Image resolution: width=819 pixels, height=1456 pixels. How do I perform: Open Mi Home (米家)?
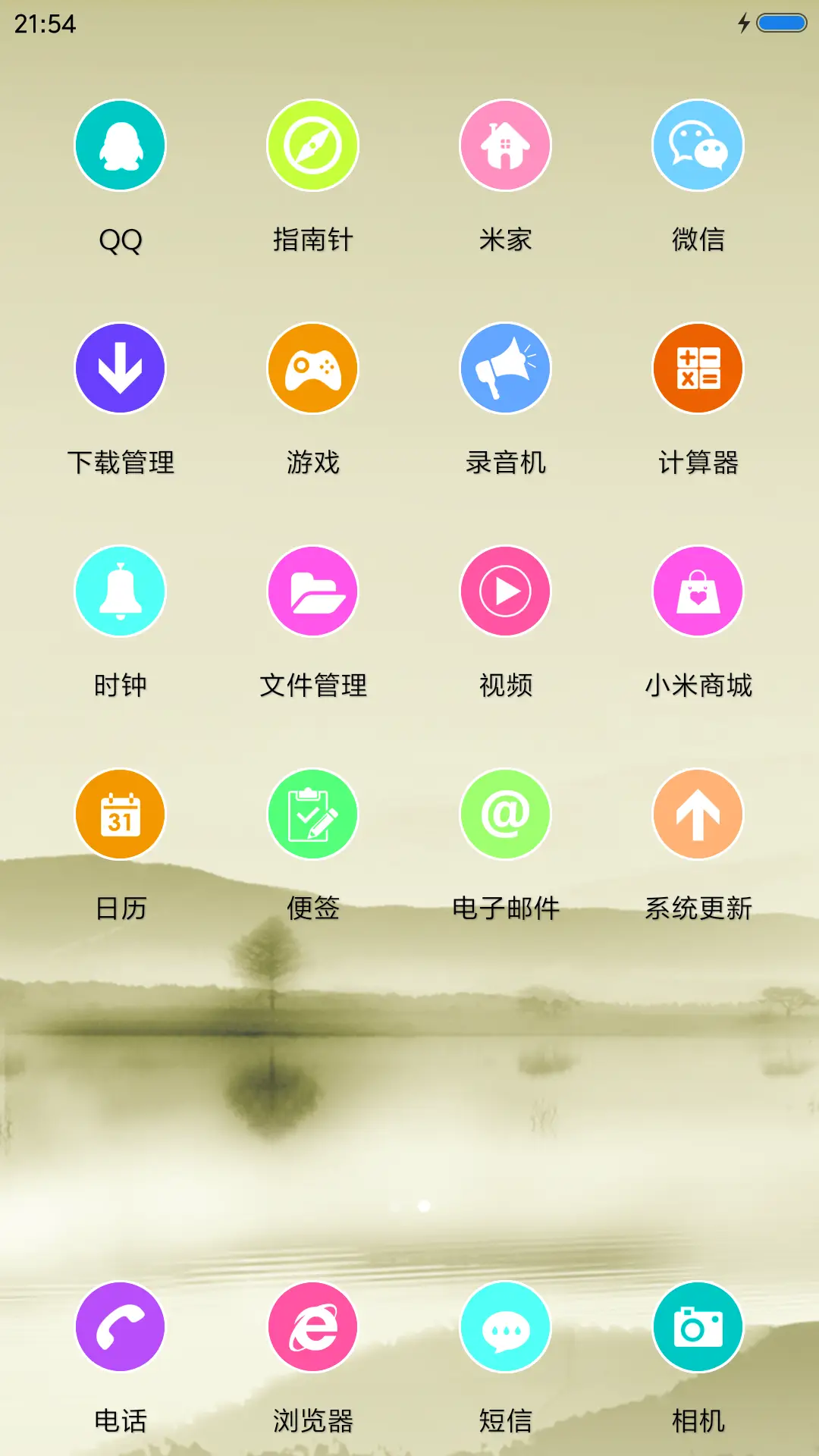(x=505, y=145)
